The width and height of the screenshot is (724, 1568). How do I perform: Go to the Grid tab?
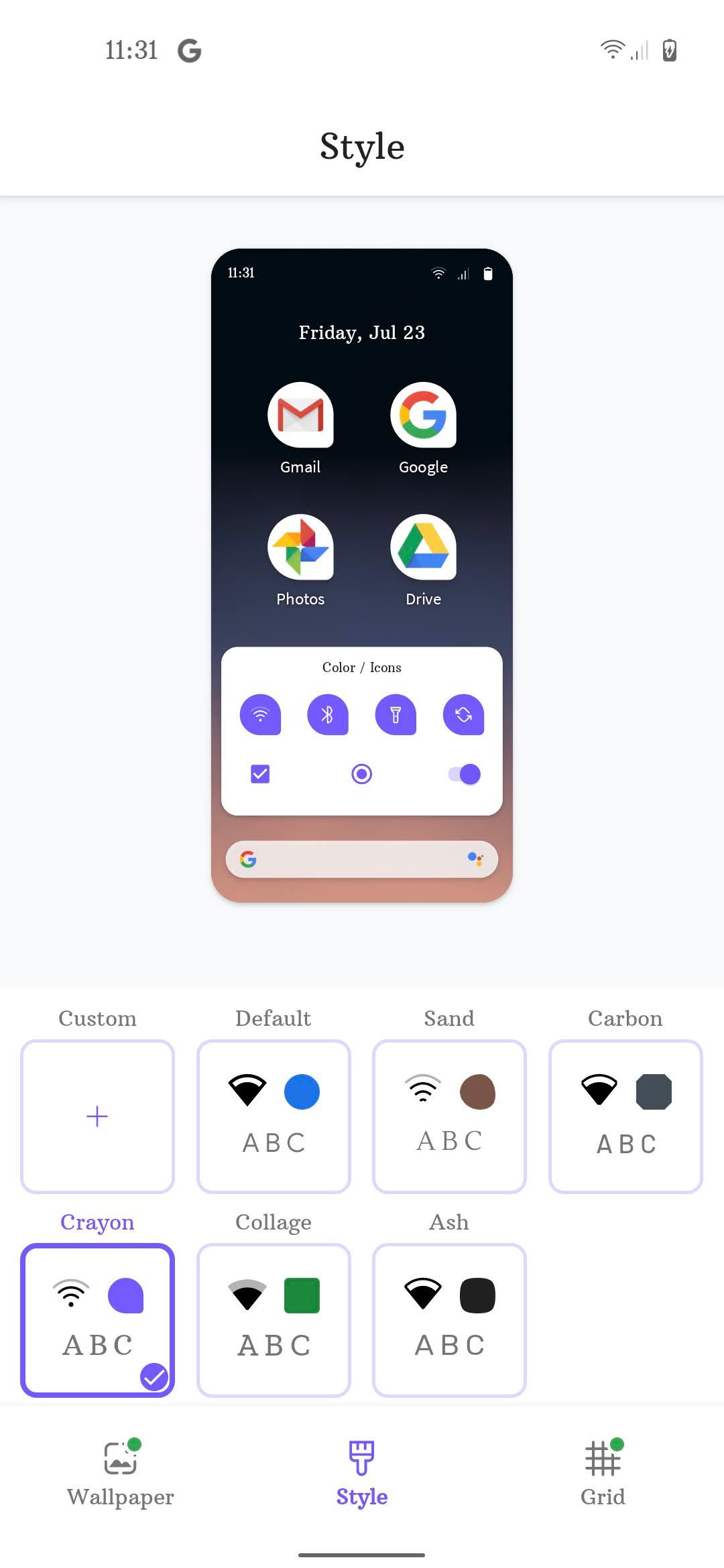603,1473
